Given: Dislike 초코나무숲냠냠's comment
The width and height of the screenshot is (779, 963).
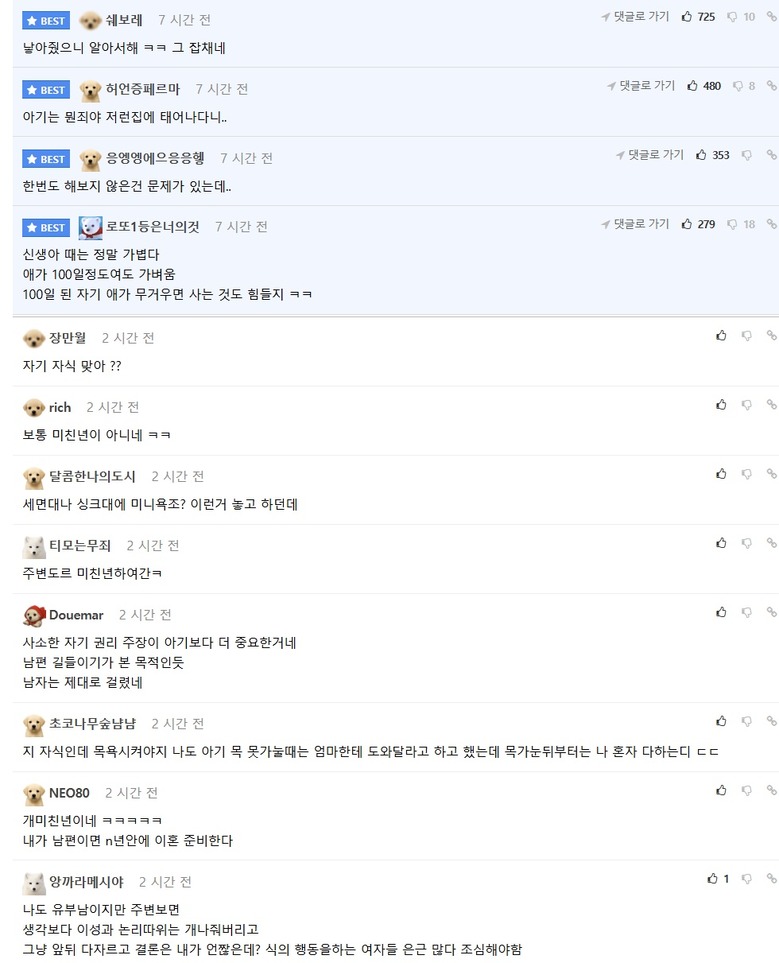Looking at the screenshot, I should pyautogui.click(x=746, y=721).
